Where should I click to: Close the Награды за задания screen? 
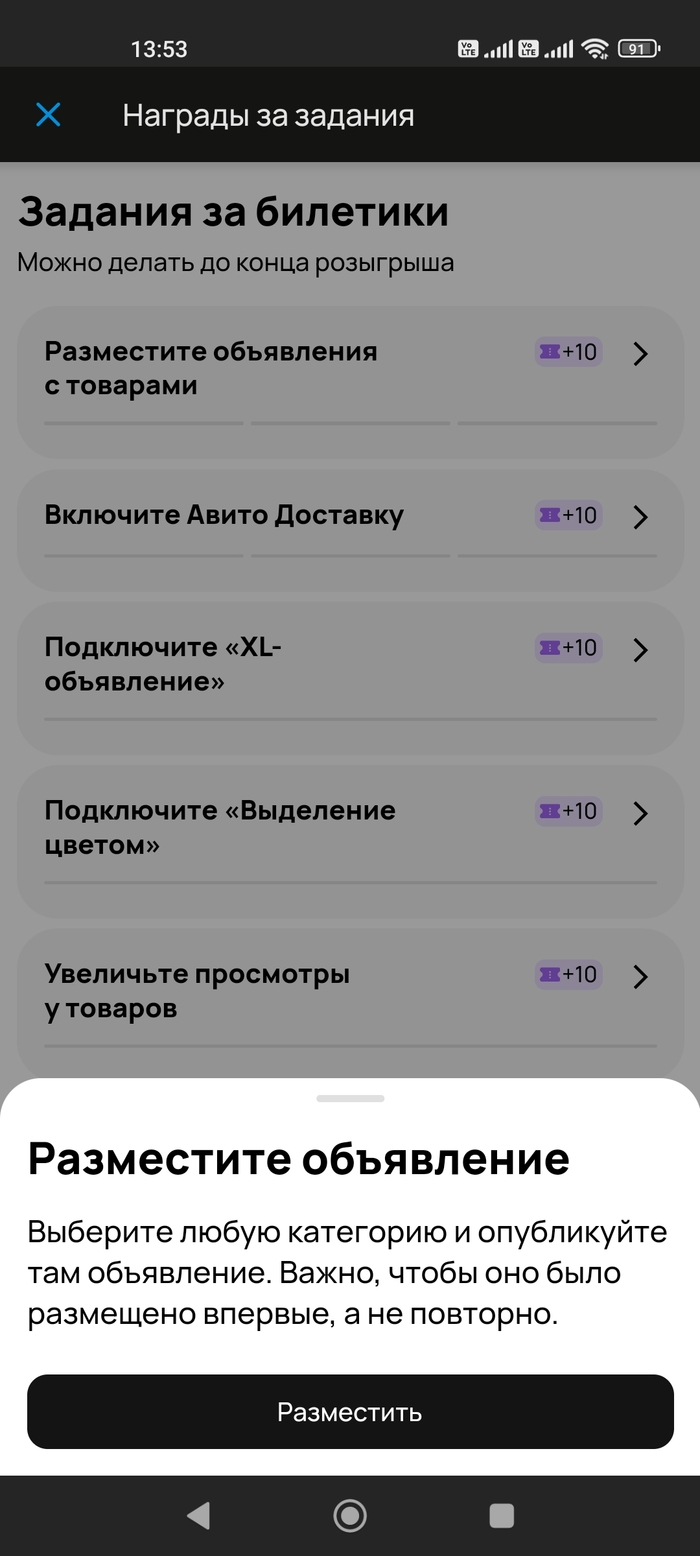48,115
